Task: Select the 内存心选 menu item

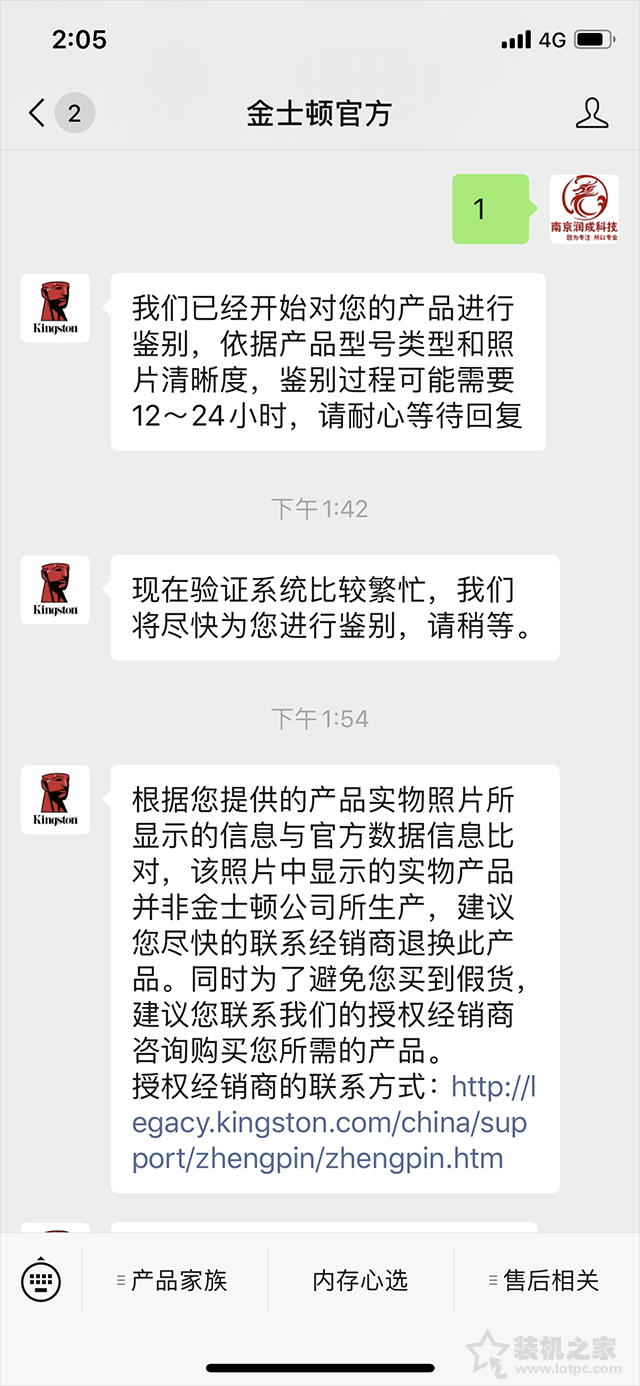Action: tap(360, 1280)
